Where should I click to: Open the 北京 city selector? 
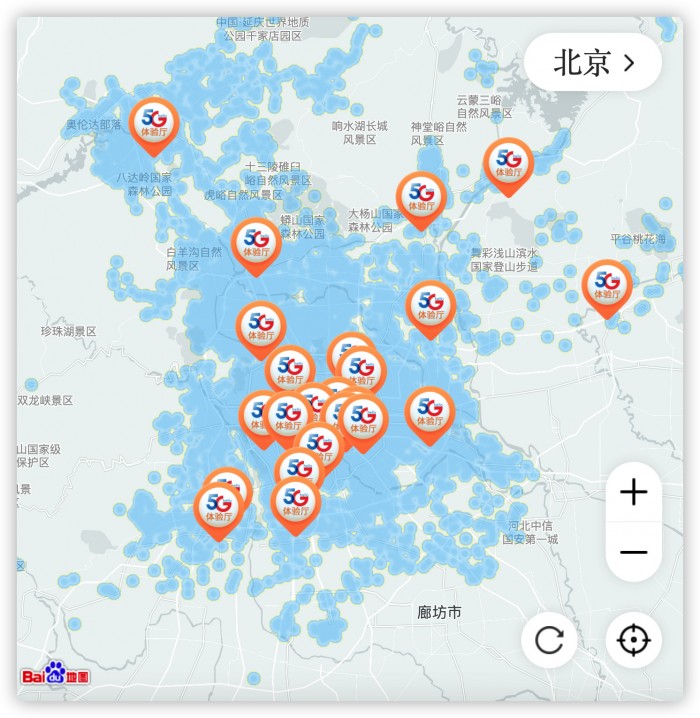(593, 63)
